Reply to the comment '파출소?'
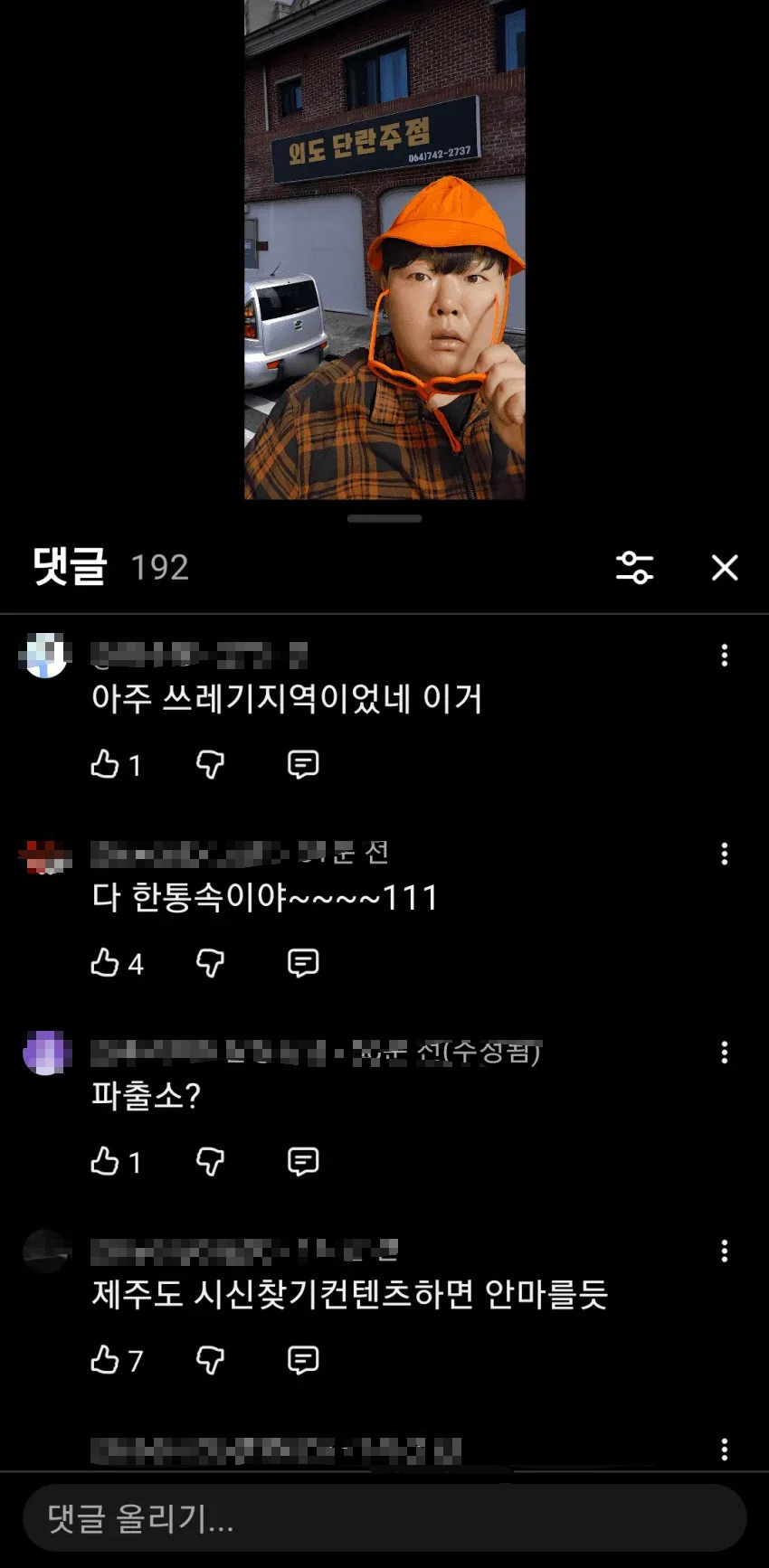The width and height of the screenshot is (769, 1568). (303, 1161)
